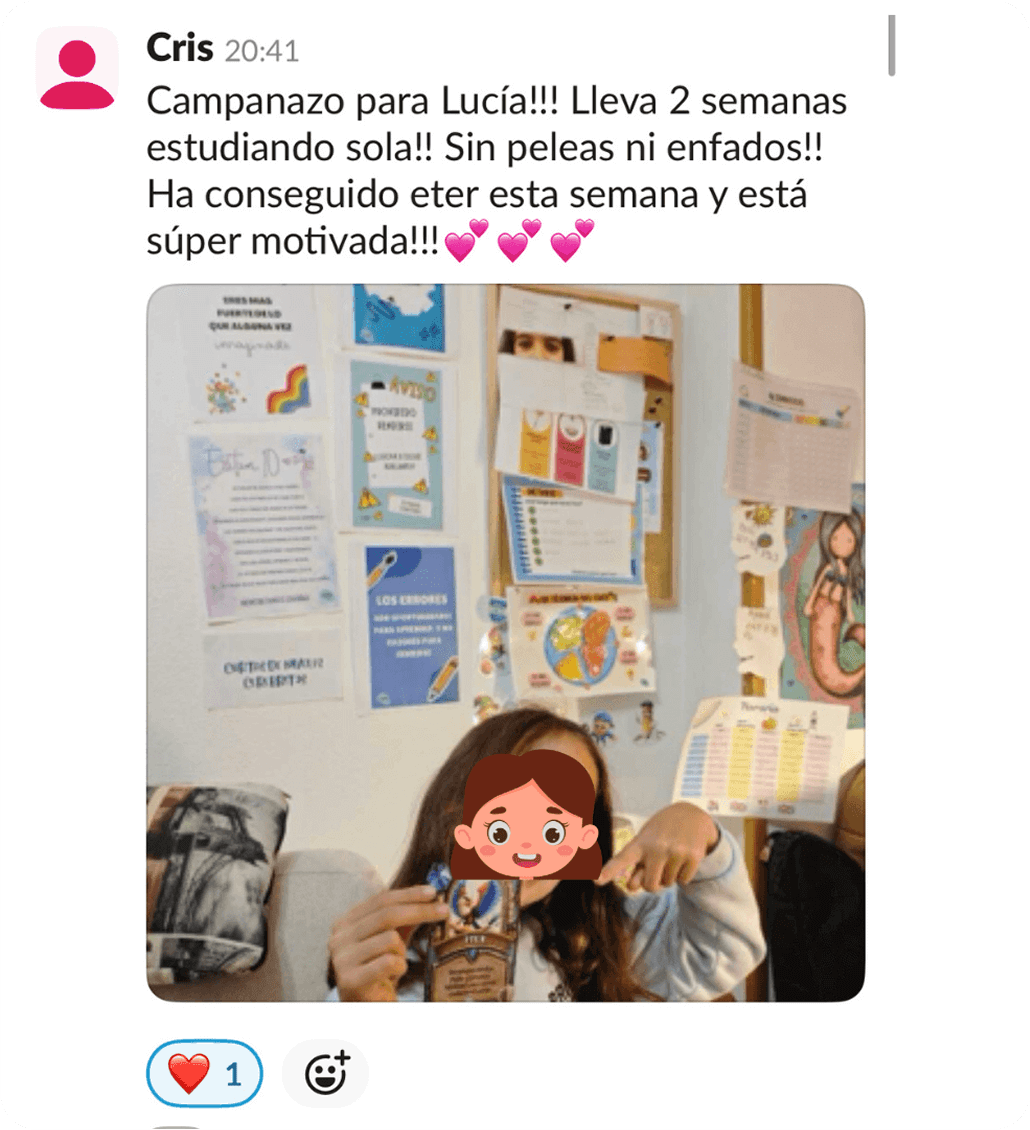Image resolution: width=1030 pixels, height=1130 pixels.
Task: Toggle the red heart reaction
Action: click(205, 1074)
